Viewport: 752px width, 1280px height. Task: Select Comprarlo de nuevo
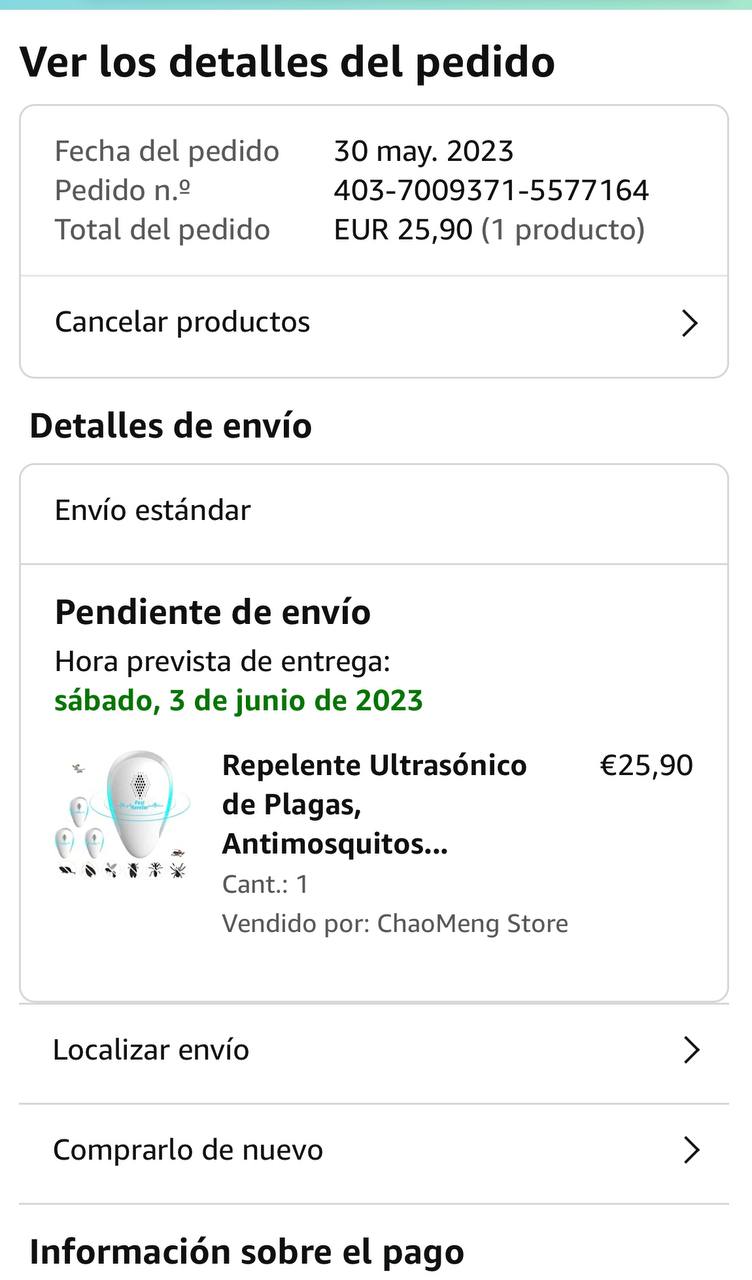pyautogui.click(x=374, y=1150)
